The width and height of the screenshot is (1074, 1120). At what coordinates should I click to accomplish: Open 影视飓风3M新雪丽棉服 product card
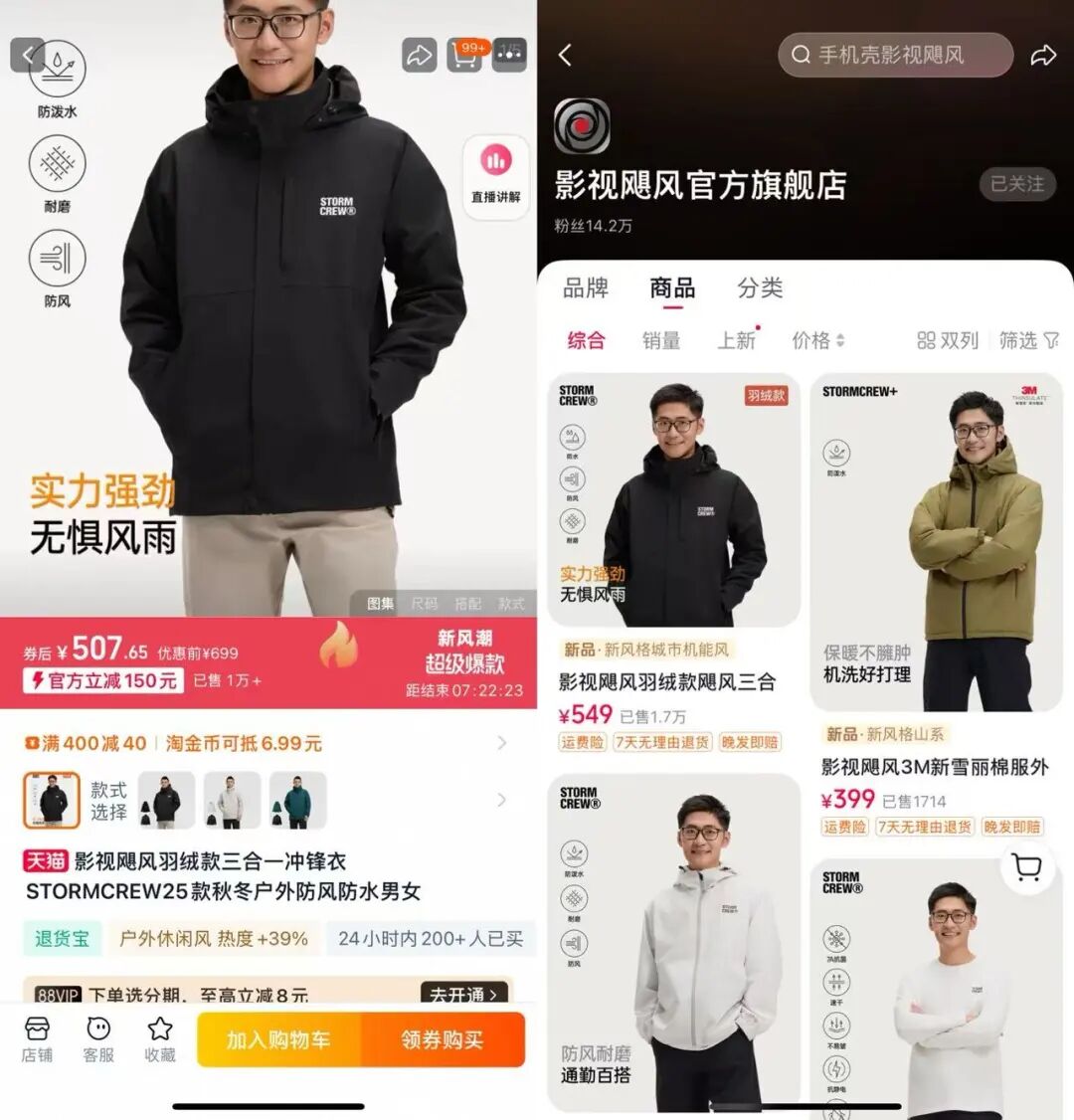[x=935, y=767]
